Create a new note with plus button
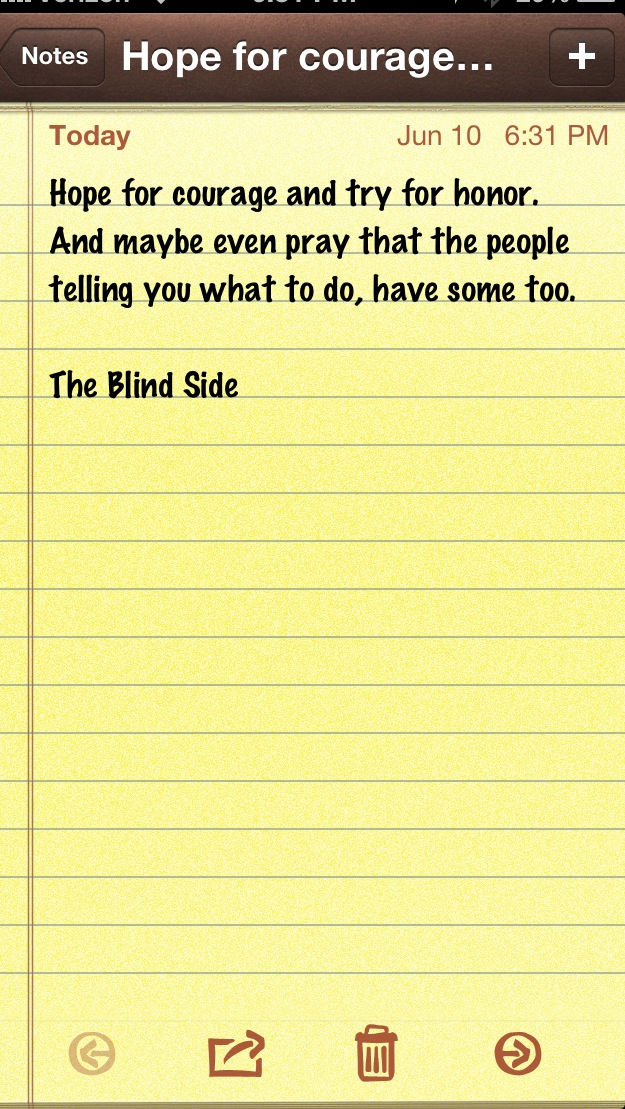 [581, 57]
